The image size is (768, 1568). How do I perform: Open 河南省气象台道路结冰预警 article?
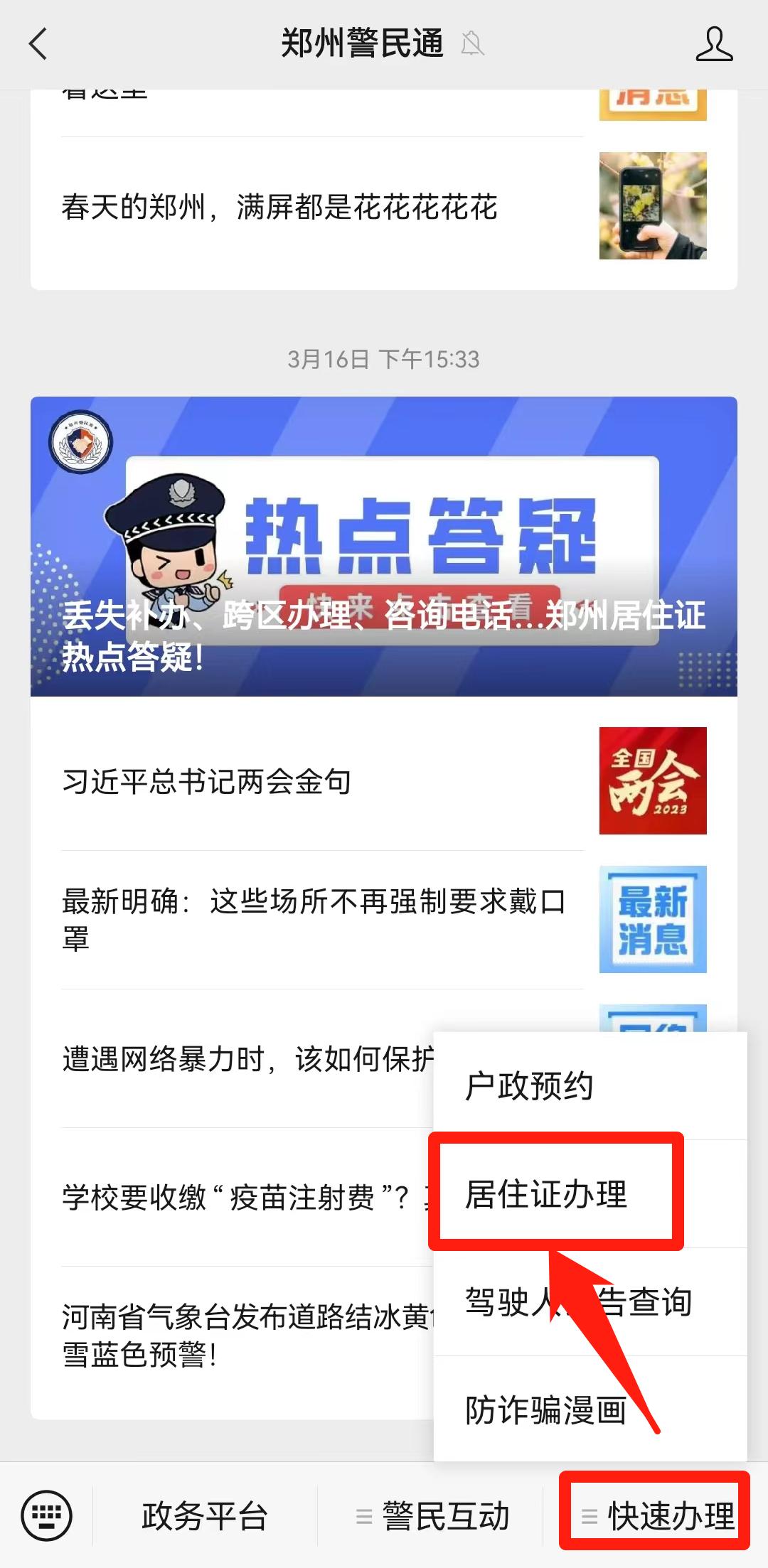[242, 1336]
